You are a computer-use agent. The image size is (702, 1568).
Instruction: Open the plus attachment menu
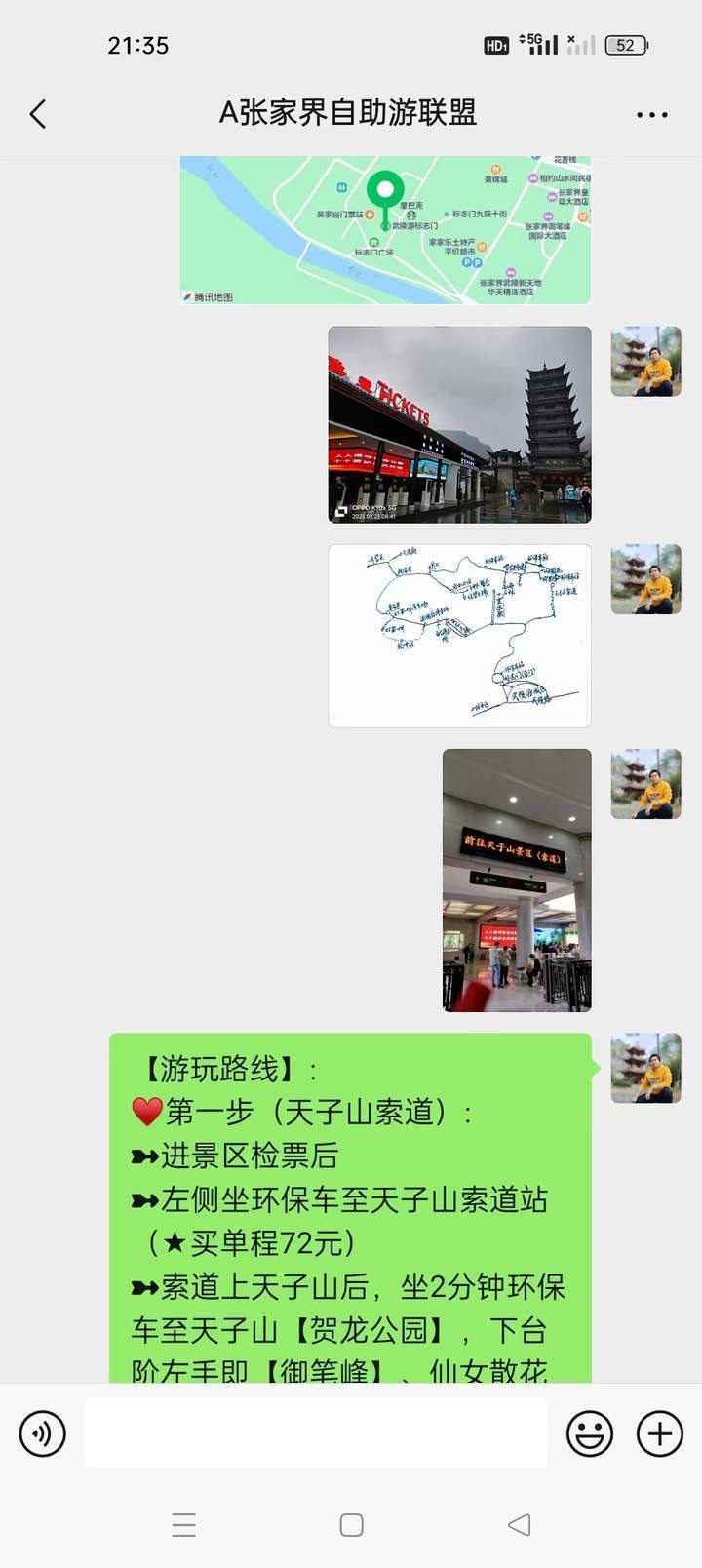pyautogui.click(x=660, y=1433)
